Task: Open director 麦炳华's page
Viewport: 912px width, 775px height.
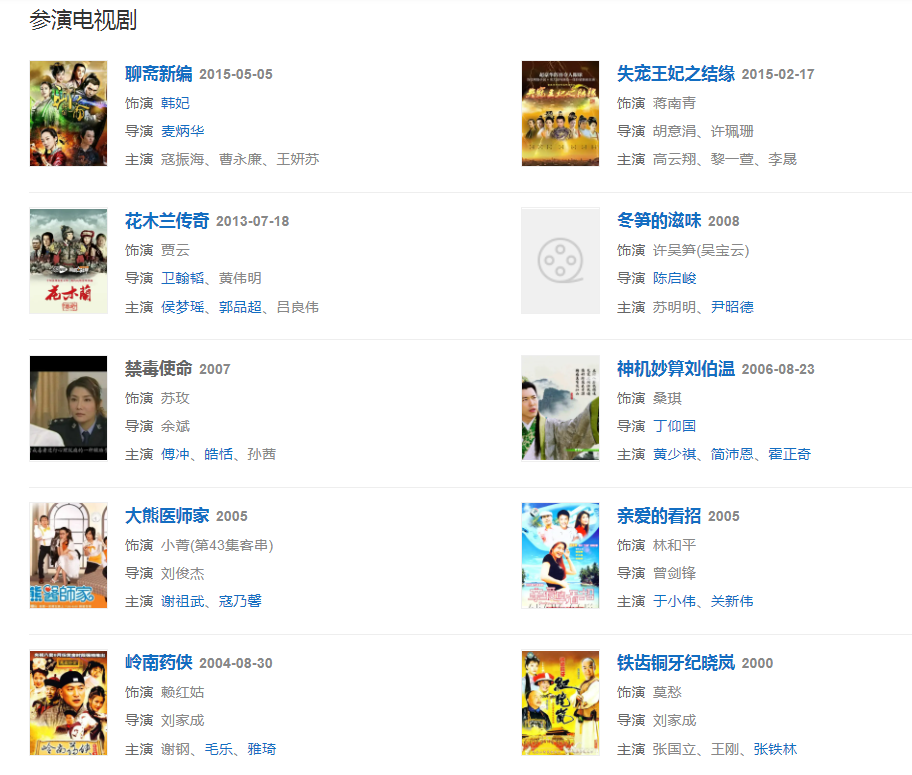Action: click(x=183, y=131)
